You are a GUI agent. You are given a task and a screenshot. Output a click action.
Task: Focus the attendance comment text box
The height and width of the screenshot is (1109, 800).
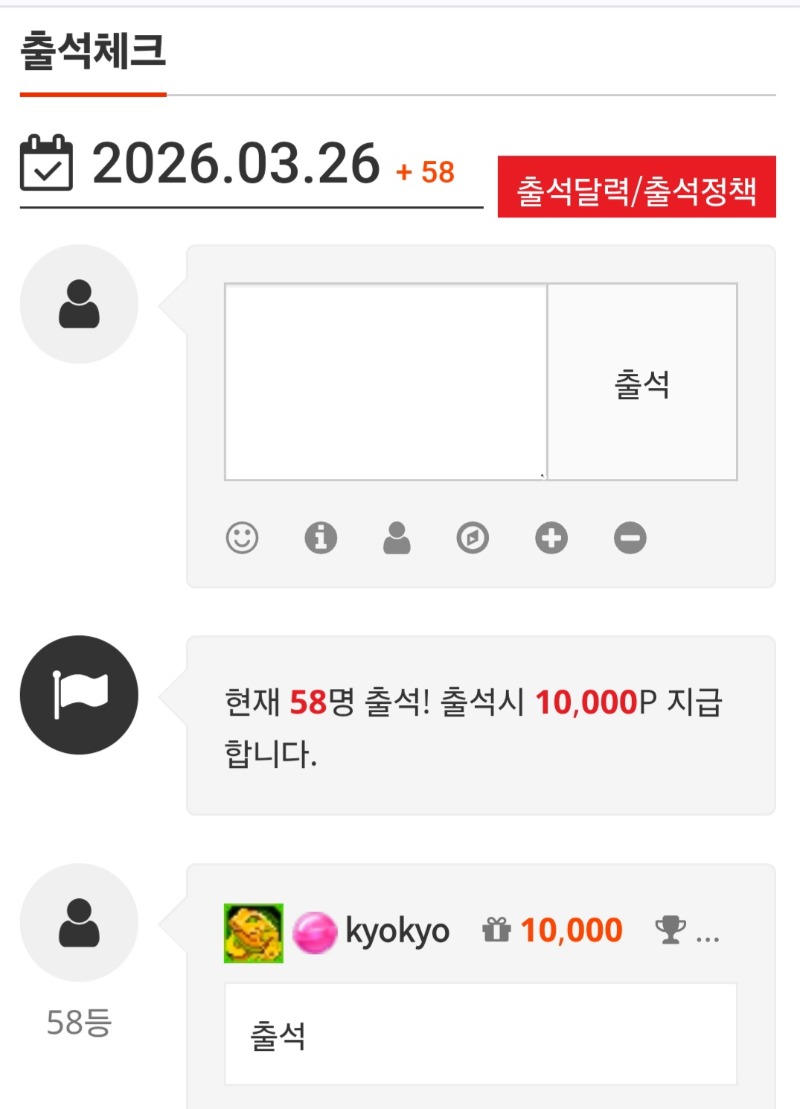385,382
